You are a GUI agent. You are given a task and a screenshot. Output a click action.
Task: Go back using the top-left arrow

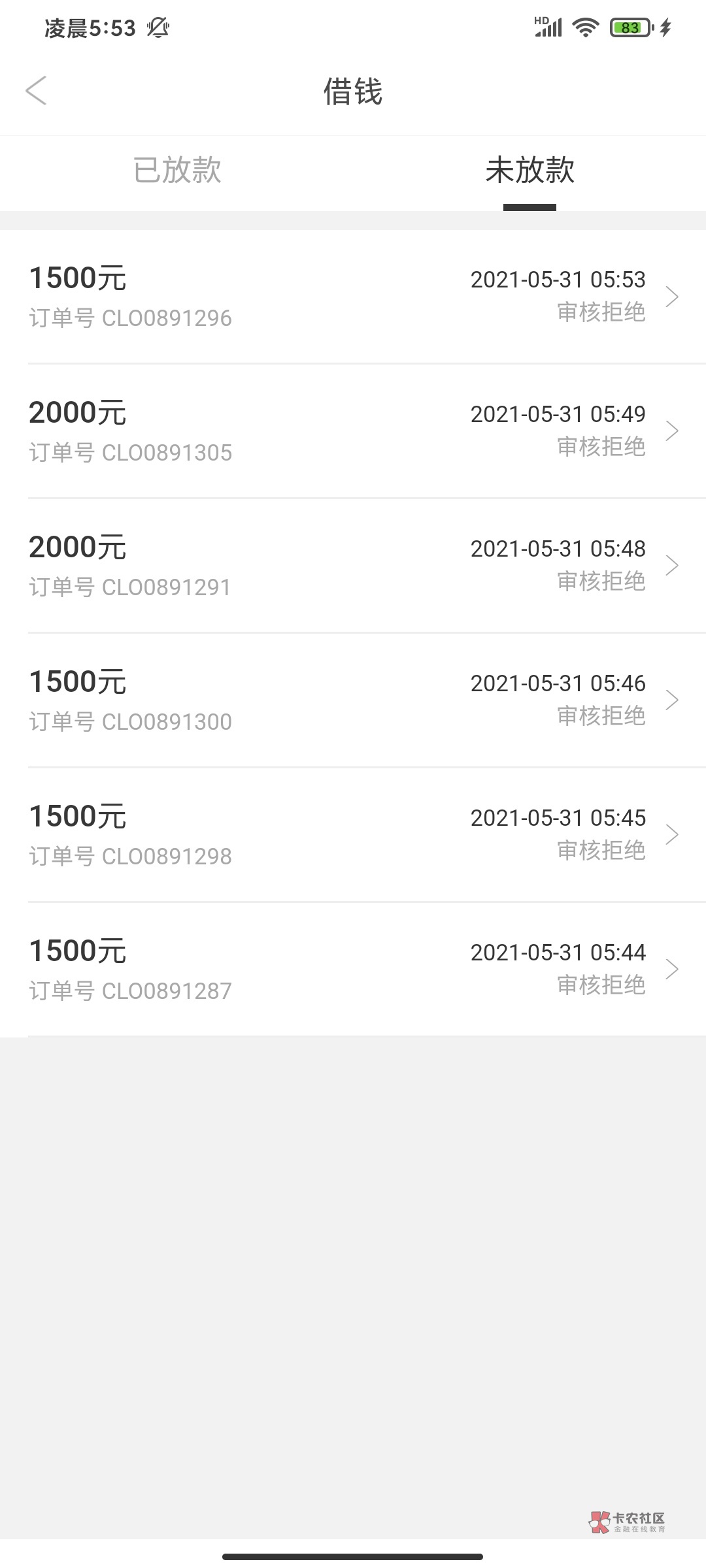[36, 90]
